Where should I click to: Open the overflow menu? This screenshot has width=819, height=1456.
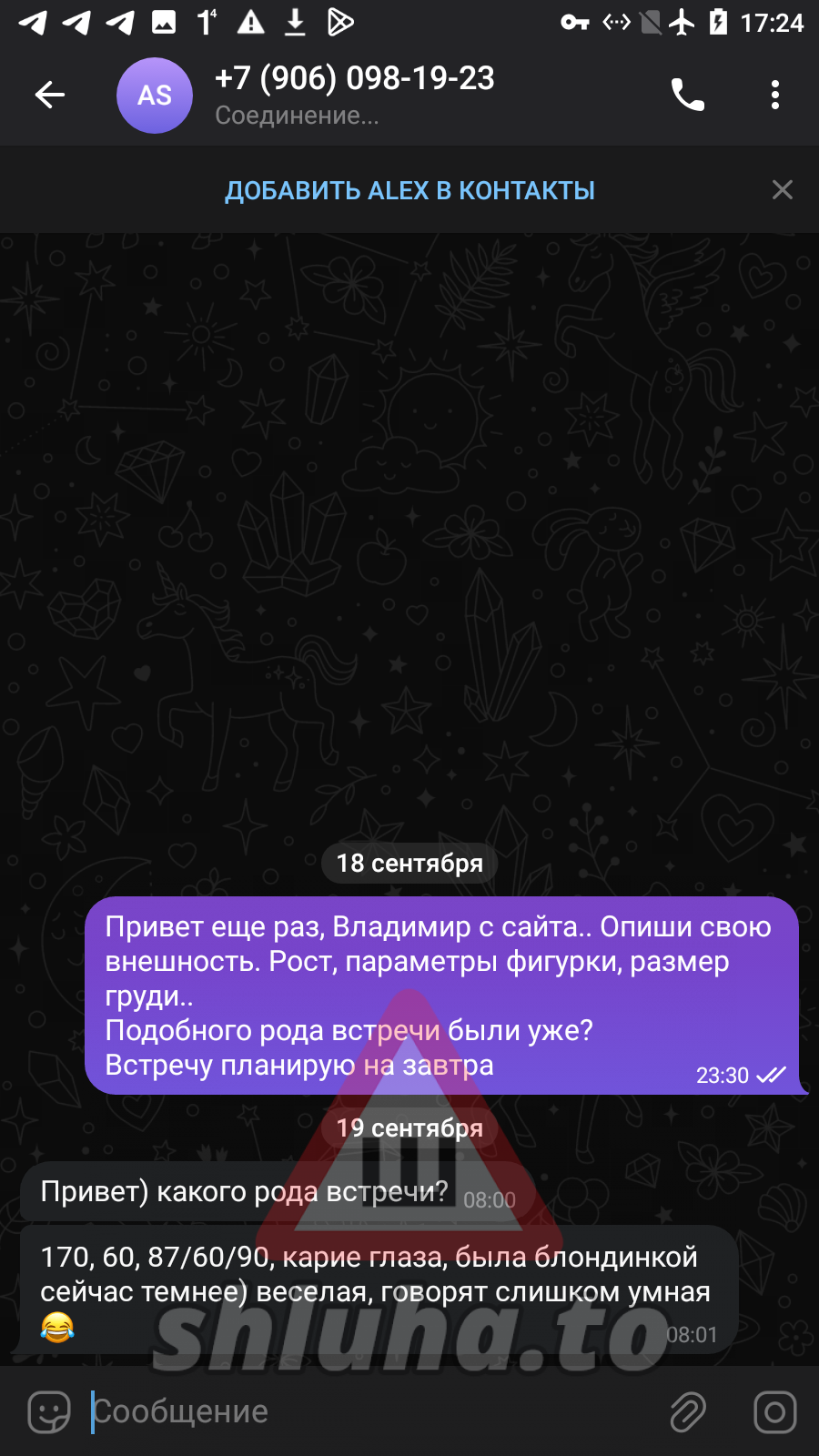774,95
